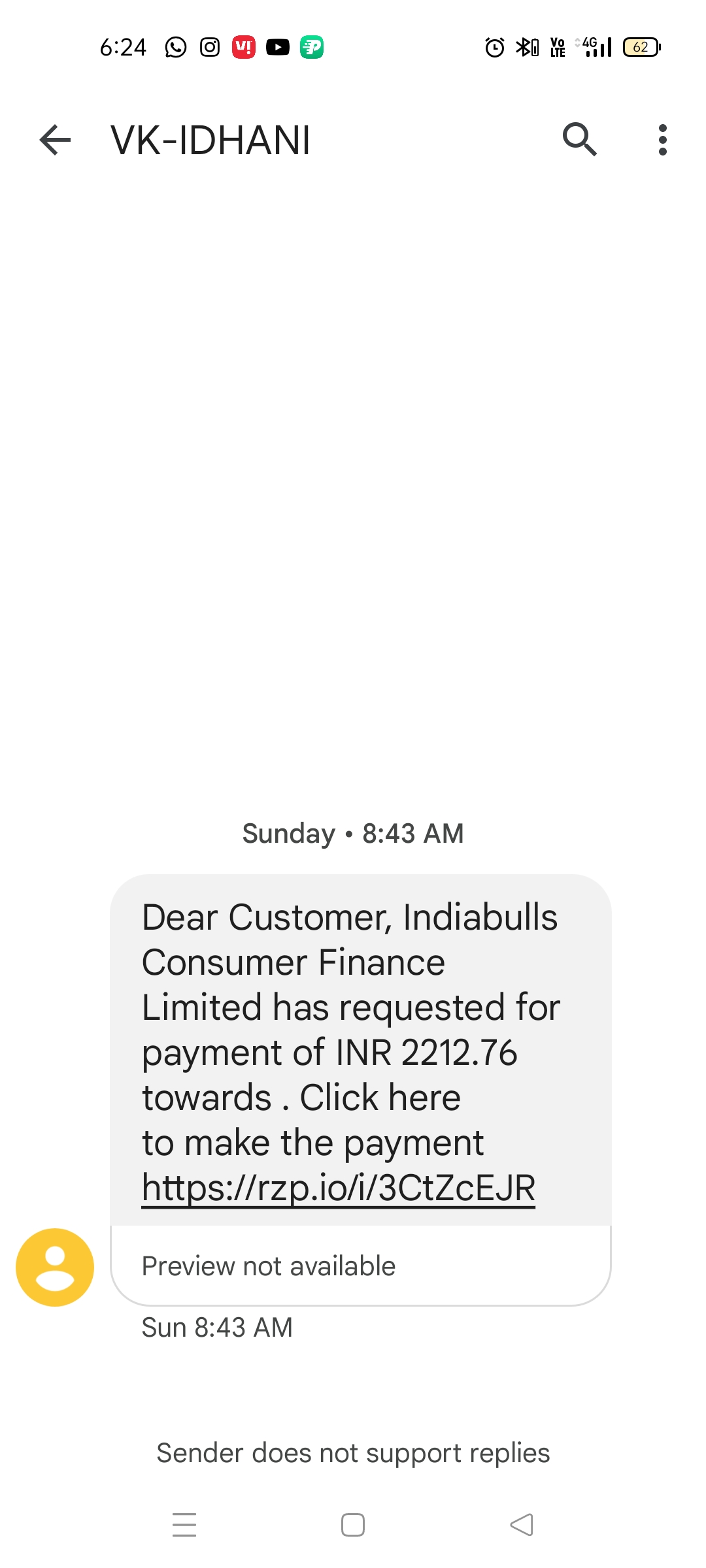
Task: Open the three-dot overflow menu
Action: pos(662,140)
